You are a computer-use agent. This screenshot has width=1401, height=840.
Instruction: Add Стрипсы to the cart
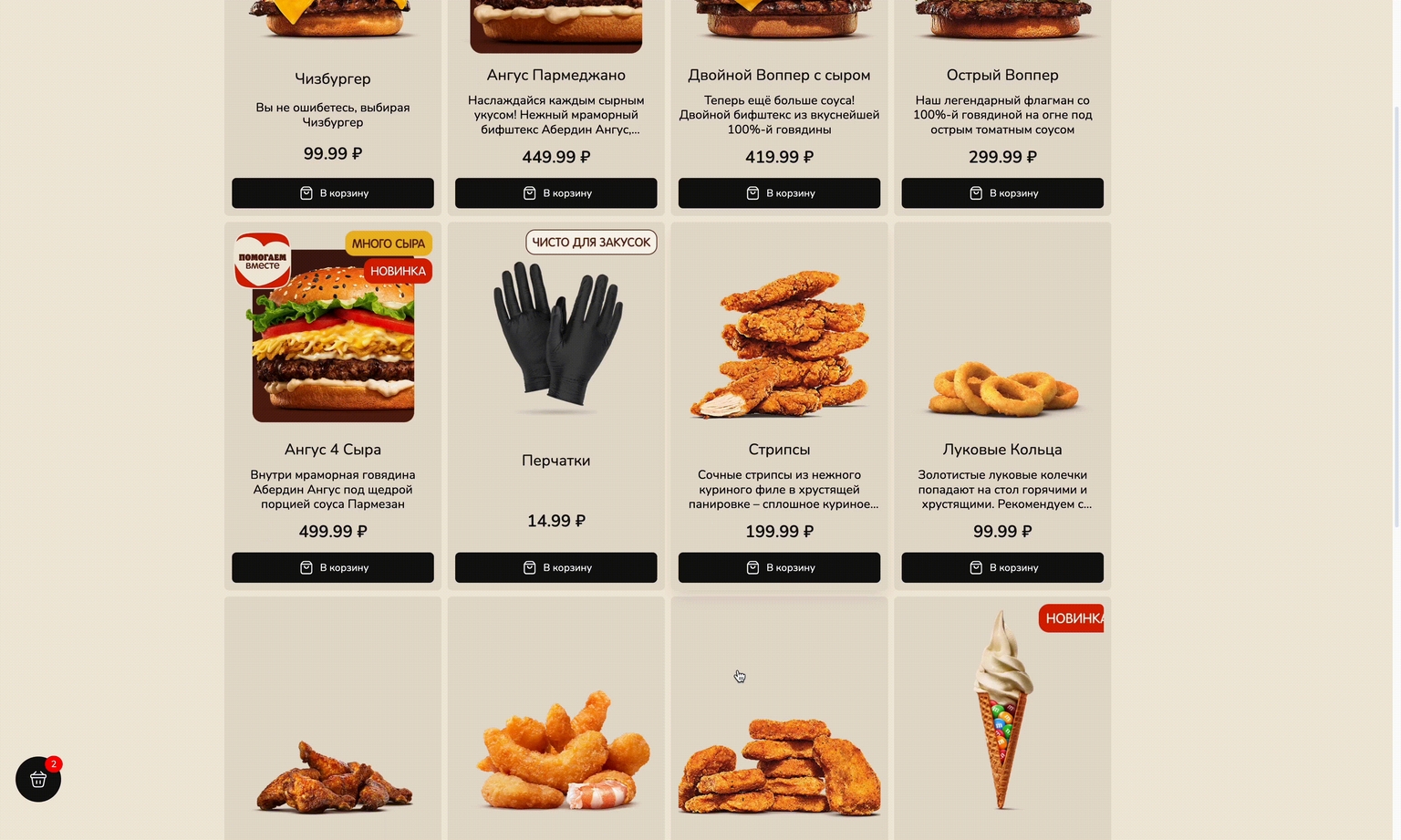pyautogui.click(x=779, y=567)
